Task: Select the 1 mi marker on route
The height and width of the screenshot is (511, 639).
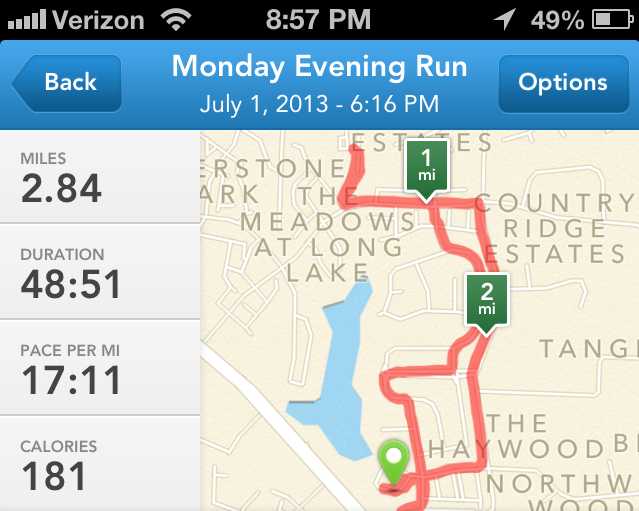Action: coord(427,165)
